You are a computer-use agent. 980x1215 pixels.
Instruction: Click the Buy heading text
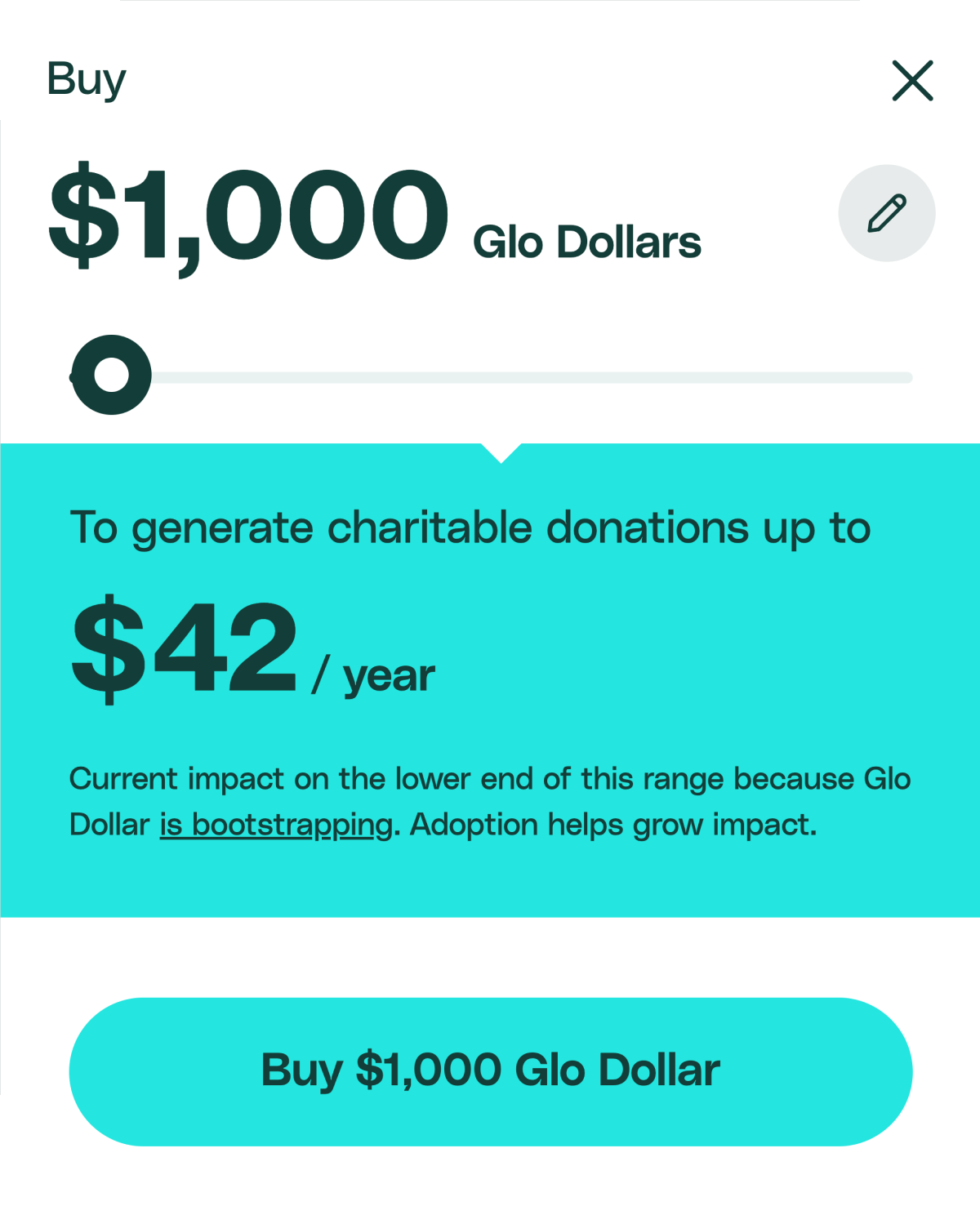point(85,78)
